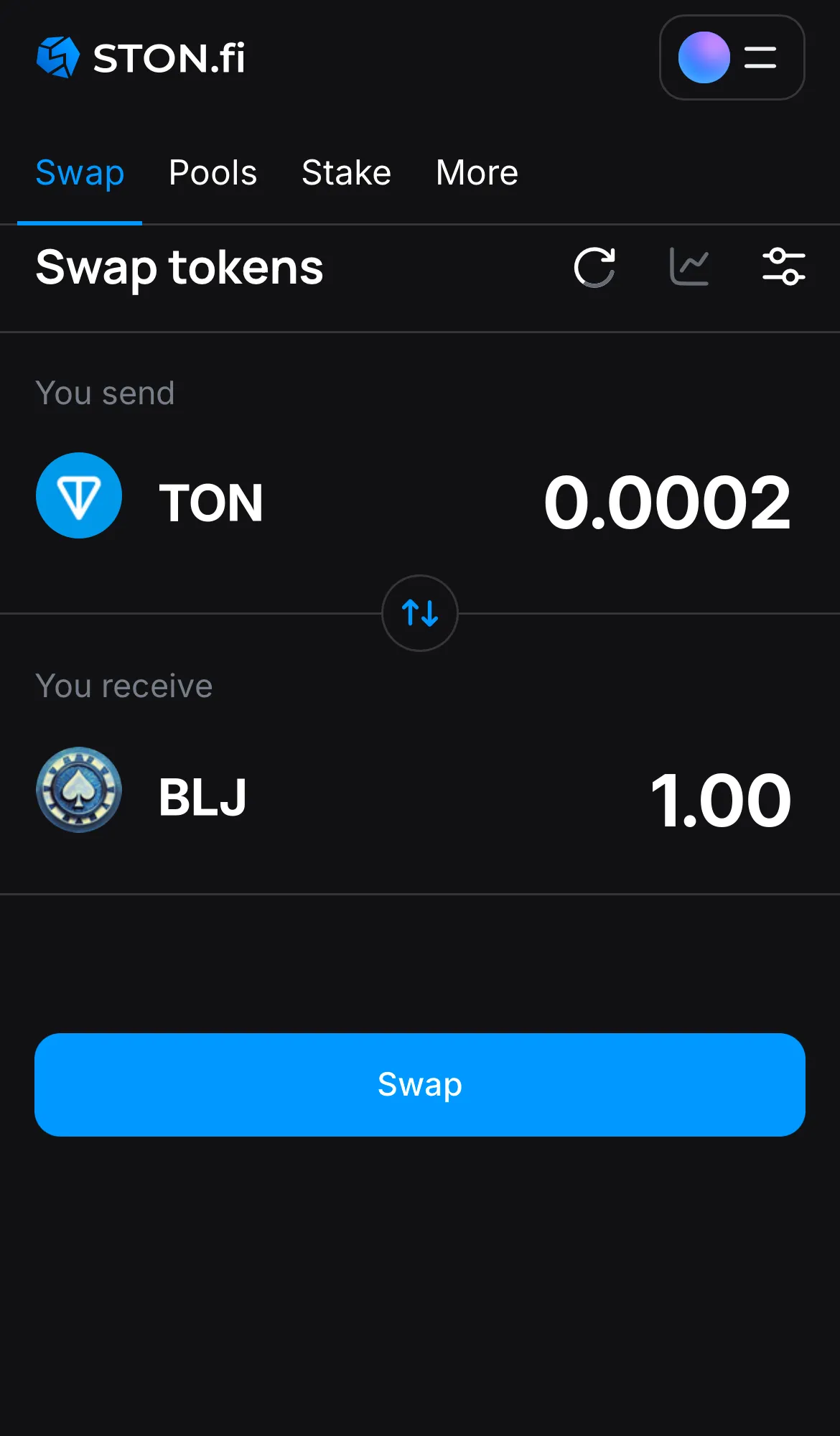The width and height of the screenshot is (840, 1436).
Task: Click the 0.0002 send amount field
Action: pyautogui.click(x=668, y=503)
